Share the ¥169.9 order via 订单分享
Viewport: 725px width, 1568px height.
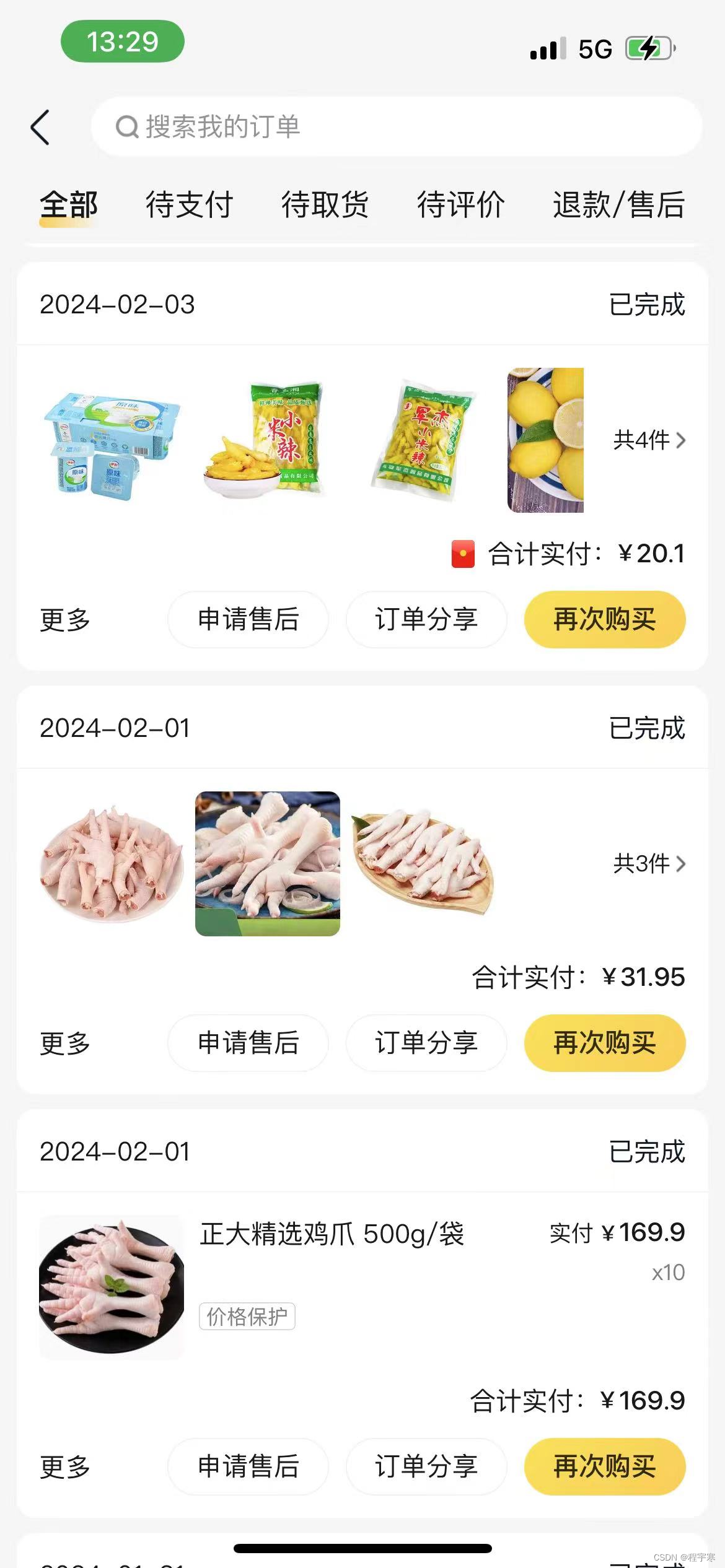coord(426,1466)
